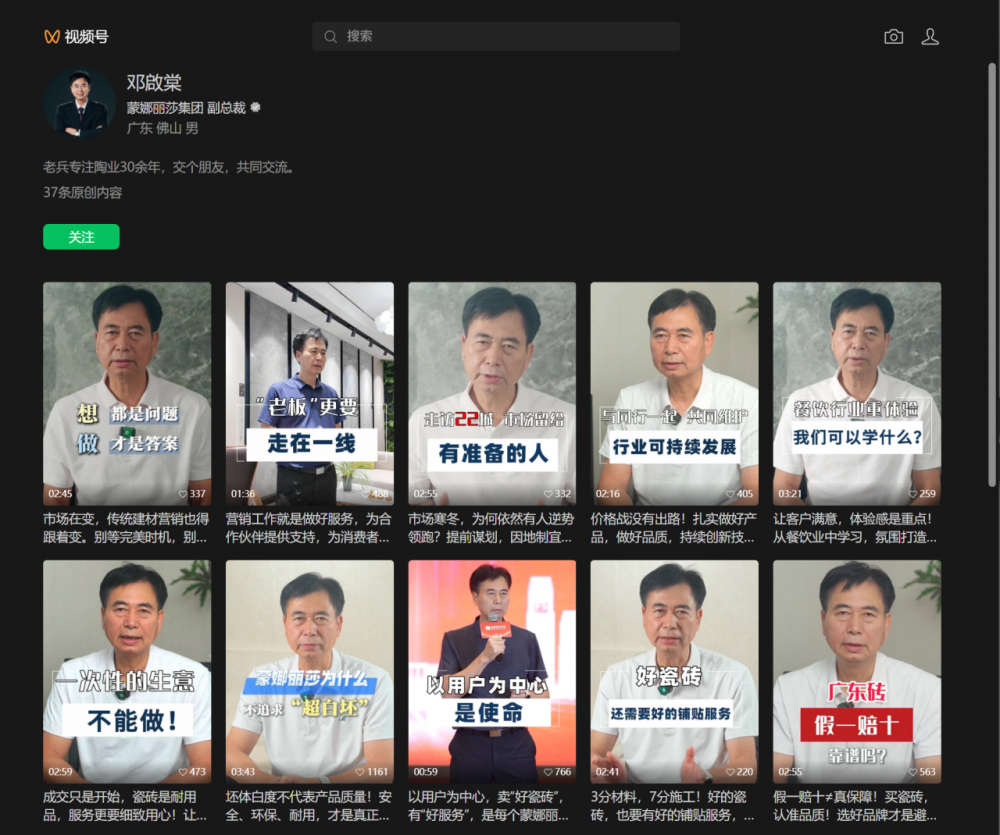
Task: Open video '行业可持续发展'
Action: (674, 393)
